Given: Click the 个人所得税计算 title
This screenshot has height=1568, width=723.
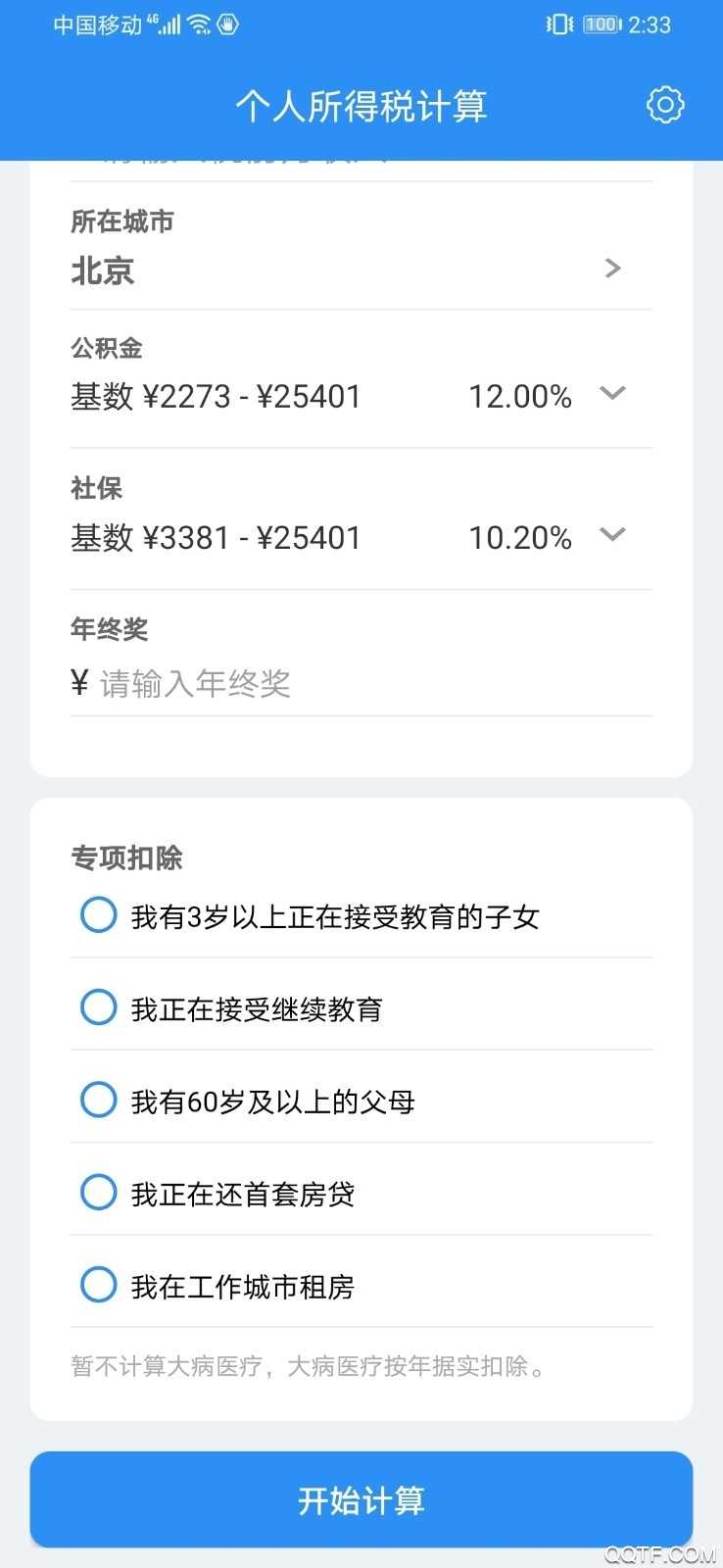Looking at the screenshot, I should click(361, 105).
